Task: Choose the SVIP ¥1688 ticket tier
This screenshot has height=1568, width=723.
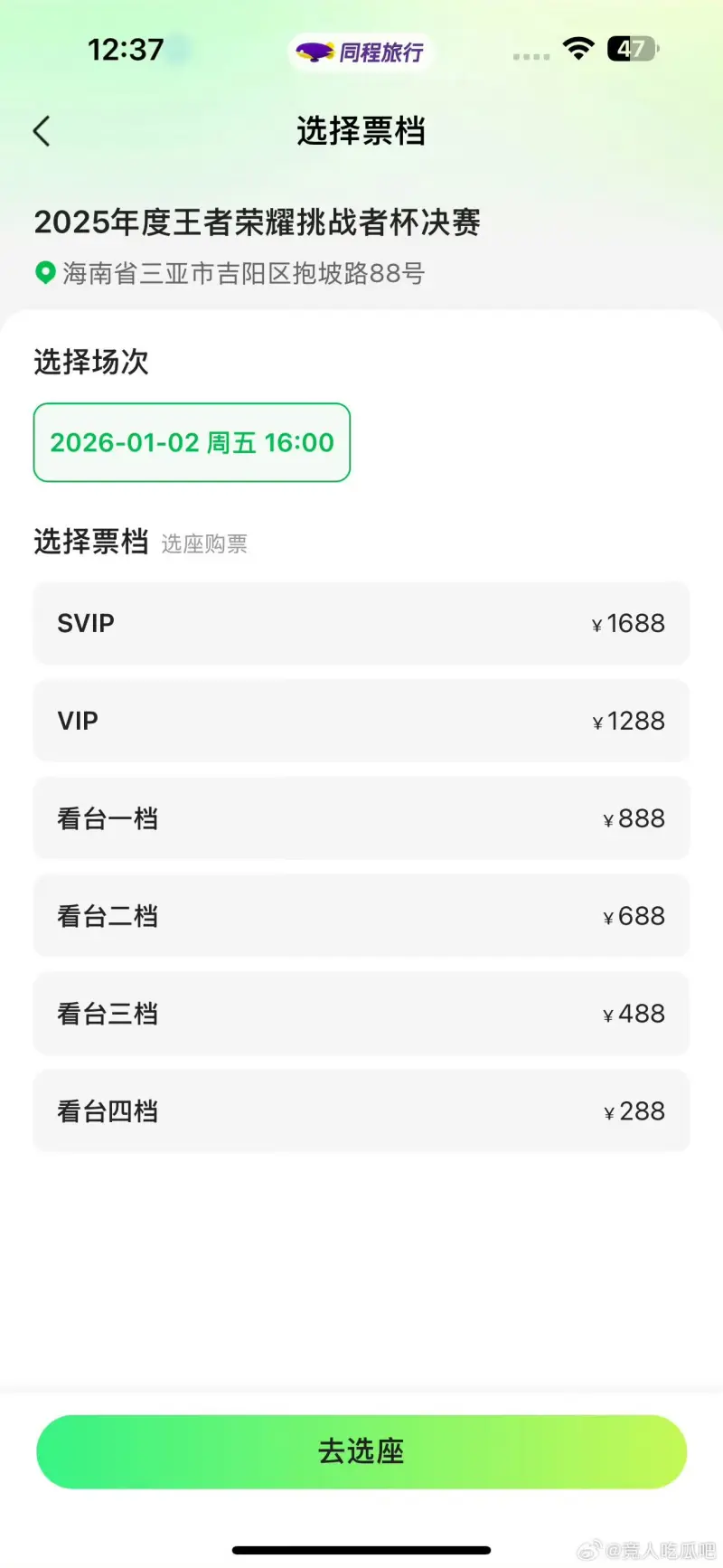Action: coord(361,623)
